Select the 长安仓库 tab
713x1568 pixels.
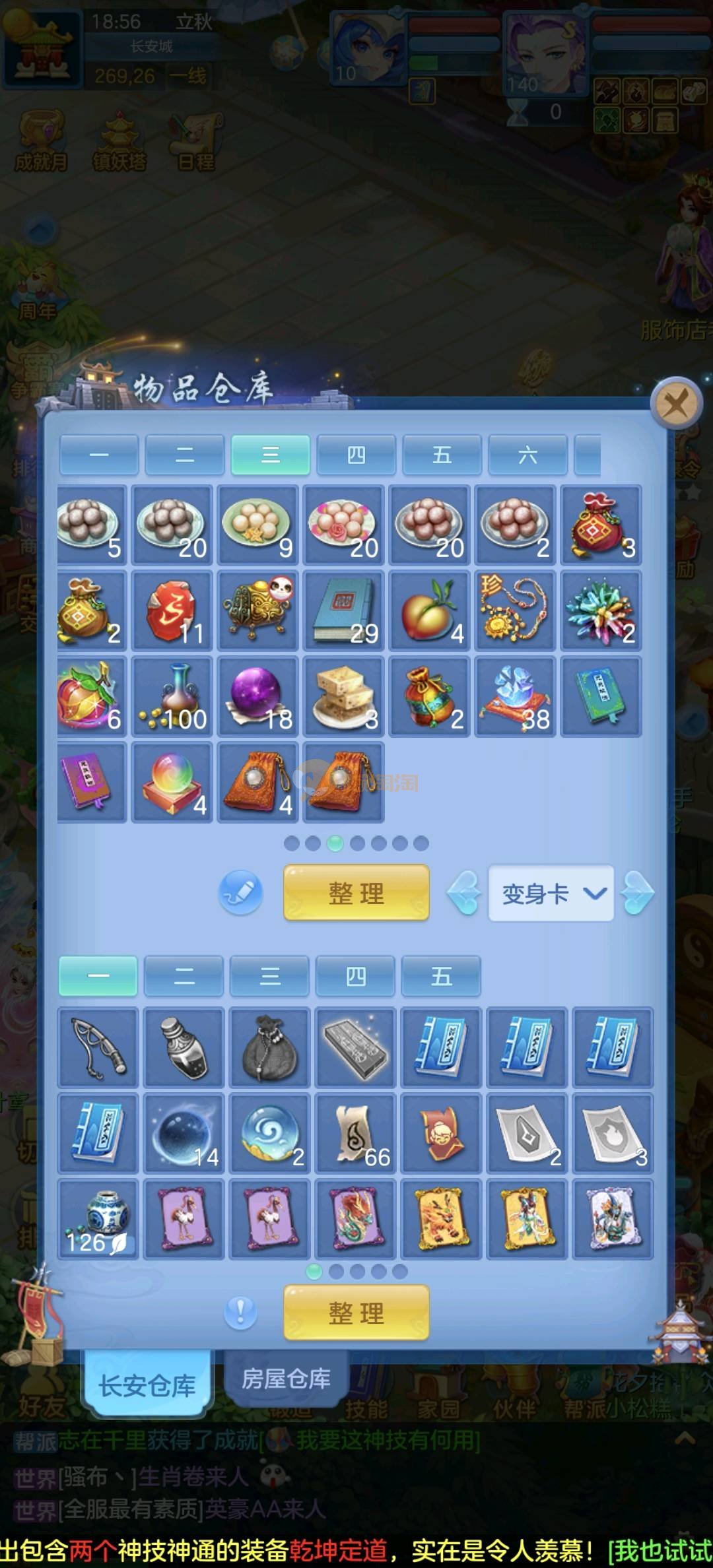pos(147,1385)
